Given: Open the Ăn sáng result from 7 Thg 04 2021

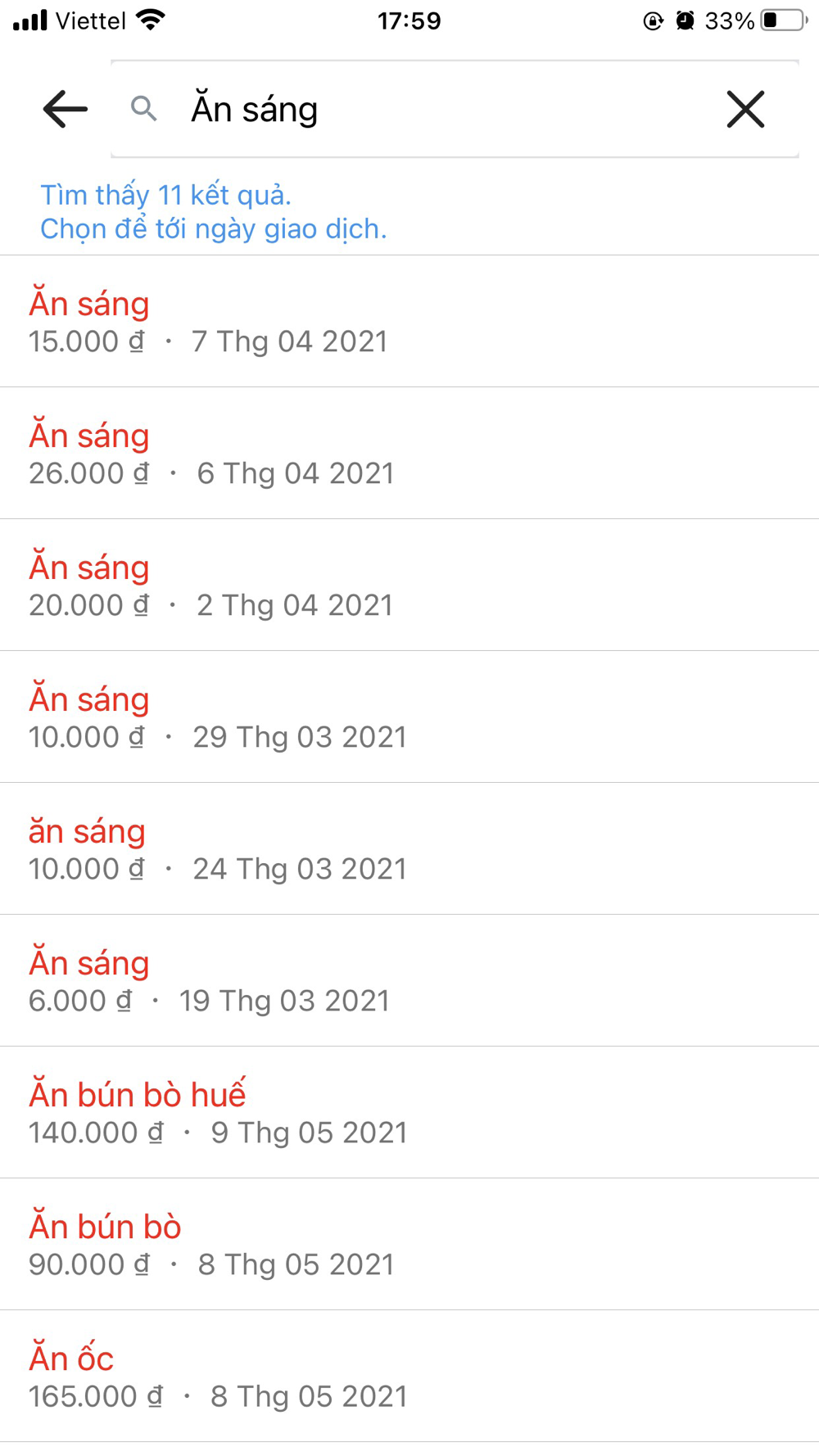Looking at the screenshot, I should point(409,321).
